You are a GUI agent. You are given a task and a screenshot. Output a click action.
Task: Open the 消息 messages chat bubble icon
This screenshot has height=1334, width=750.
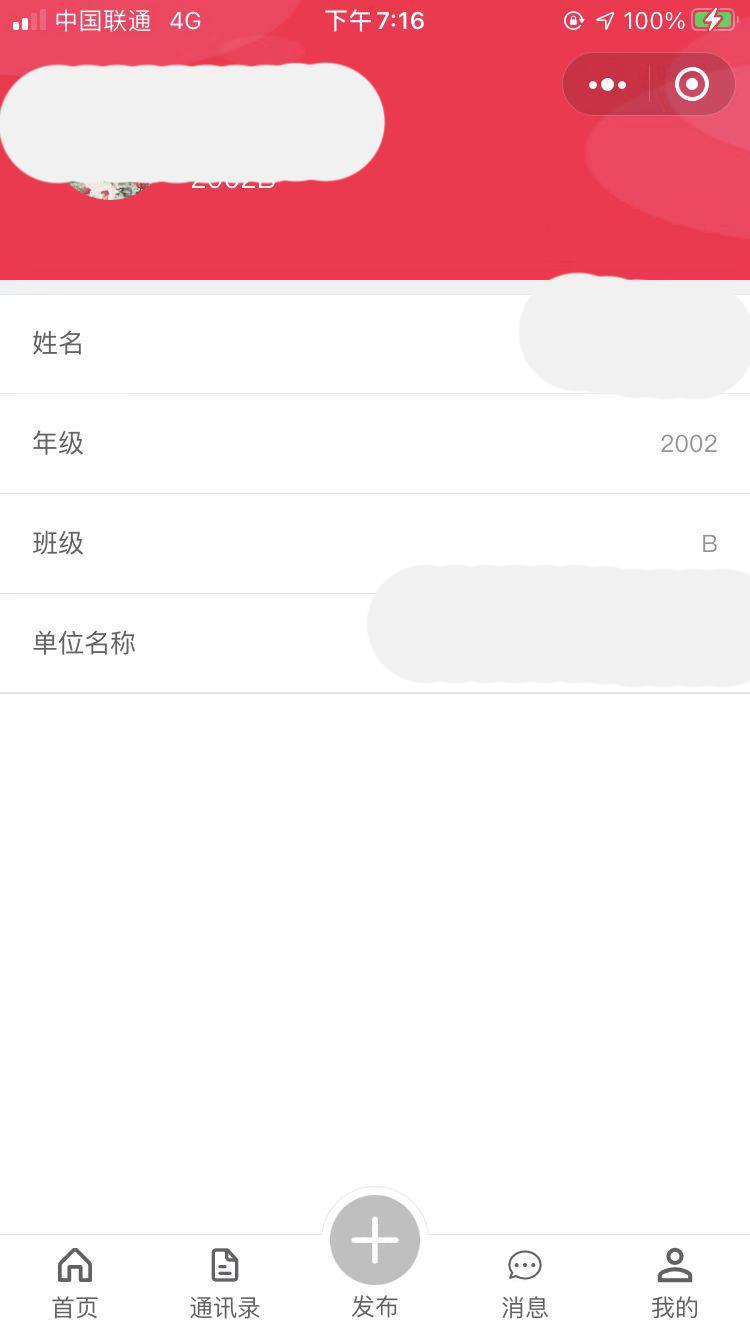tap(524, 1265)
